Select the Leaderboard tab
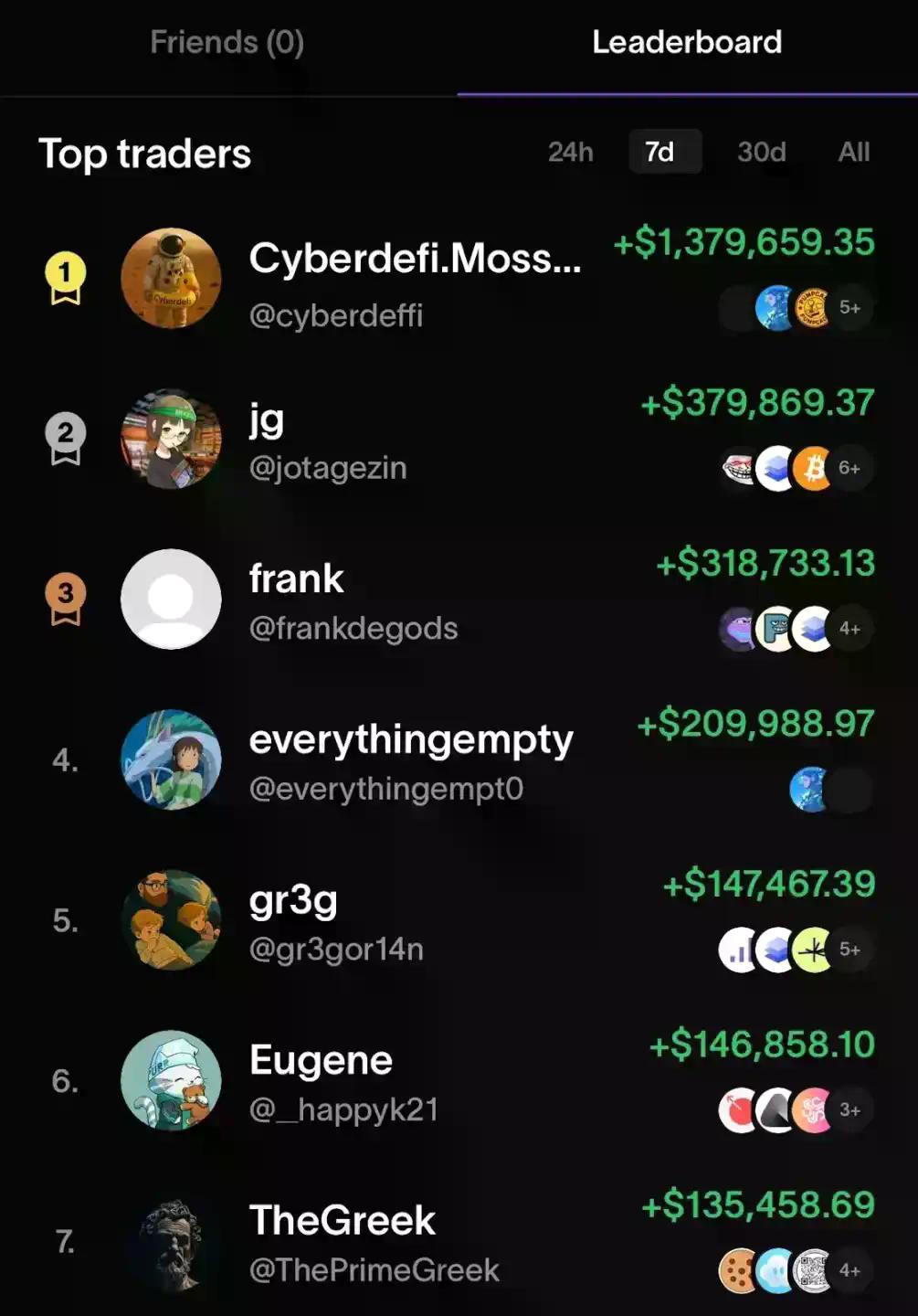This screenshot has width=918, height=1316. pyautogui.click(x=687, y=43)
